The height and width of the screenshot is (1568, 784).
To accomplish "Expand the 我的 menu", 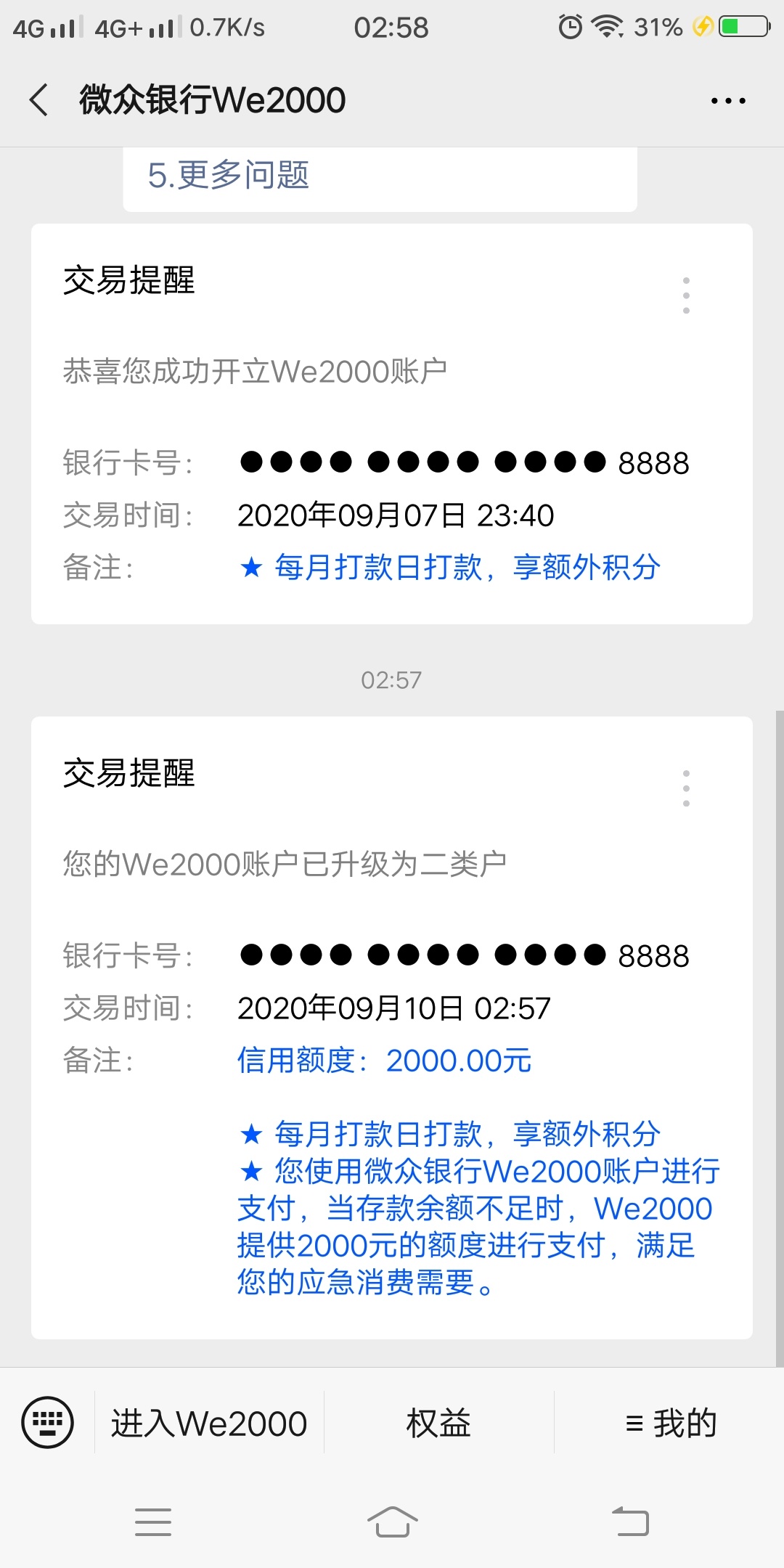I will pos(671,1424).
